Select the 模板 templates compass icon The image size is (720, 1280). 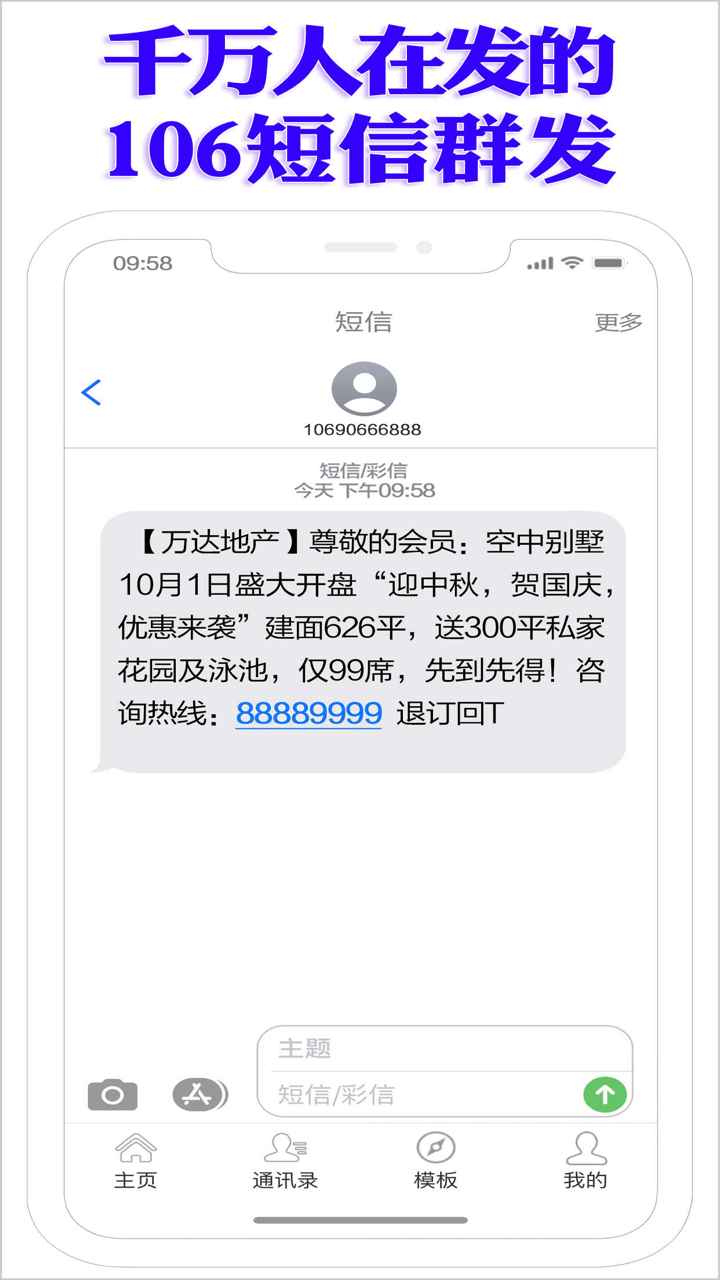[437, 1147]
